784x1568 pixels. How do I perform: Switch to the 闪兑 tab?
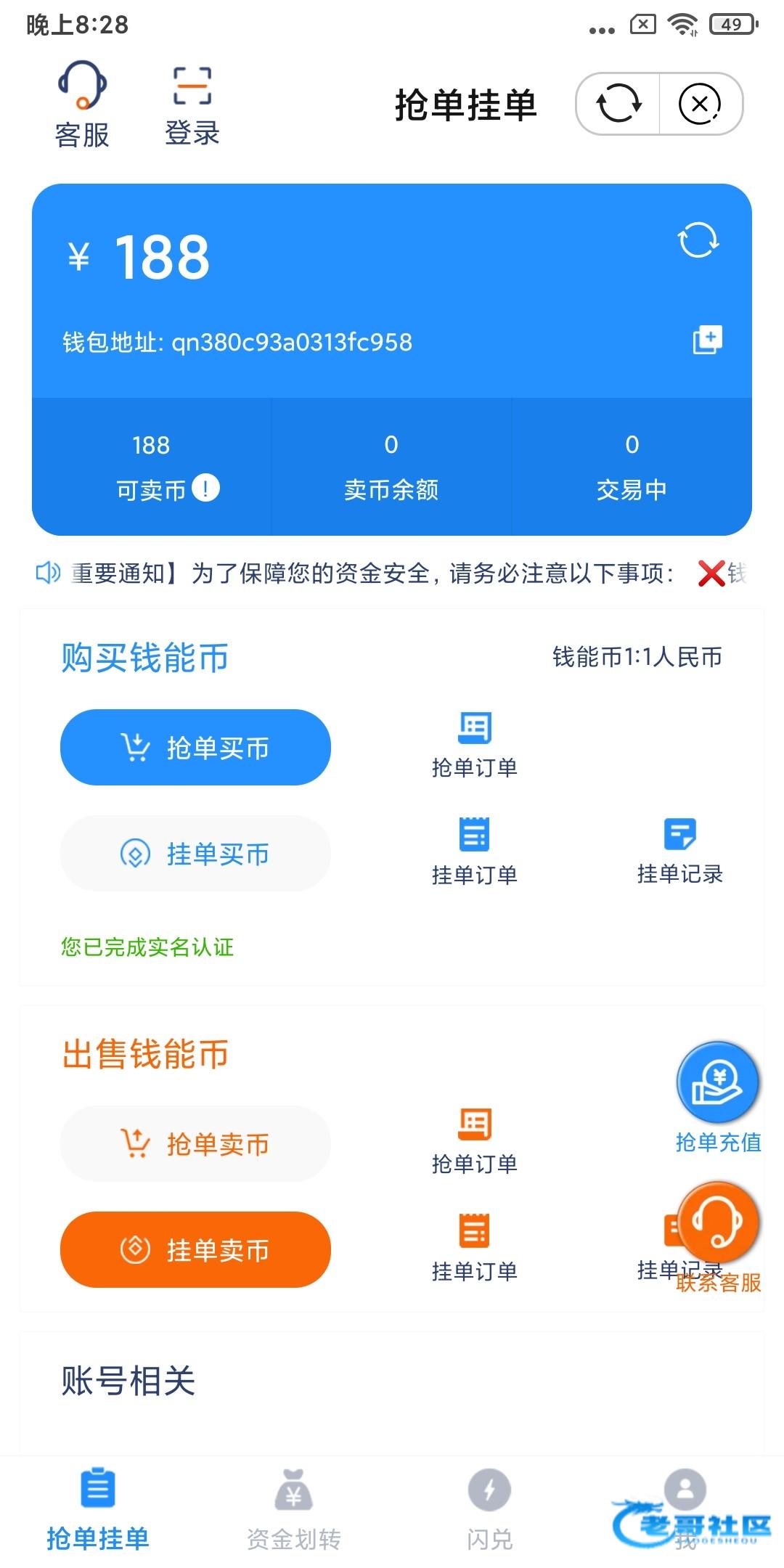489,1510
